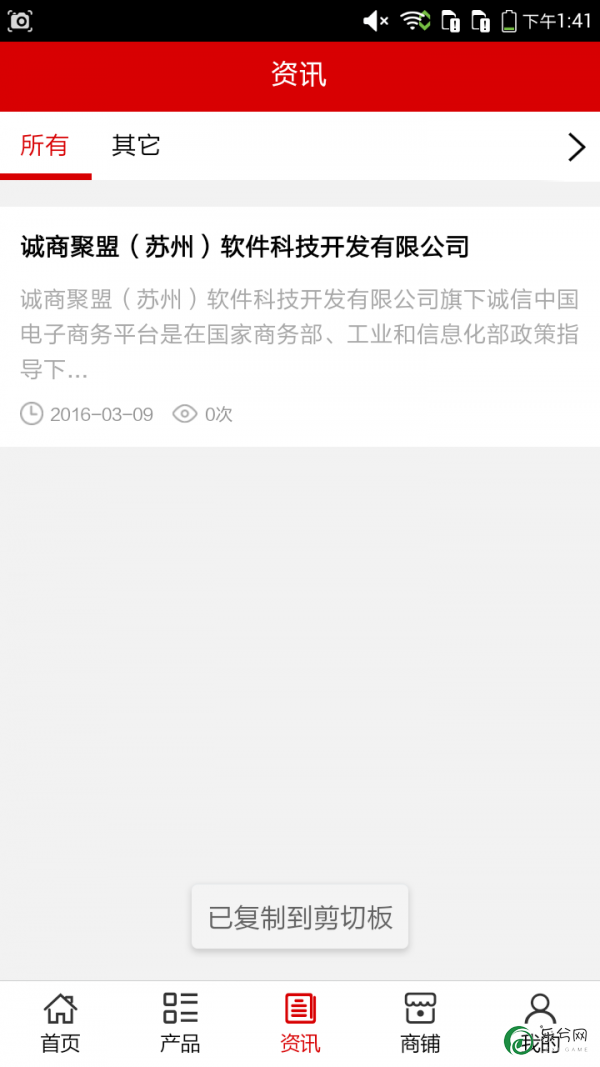This screenshot has height=1067, width=600.
Task: Expand more categories with the arrow
Action: [576, 147]
